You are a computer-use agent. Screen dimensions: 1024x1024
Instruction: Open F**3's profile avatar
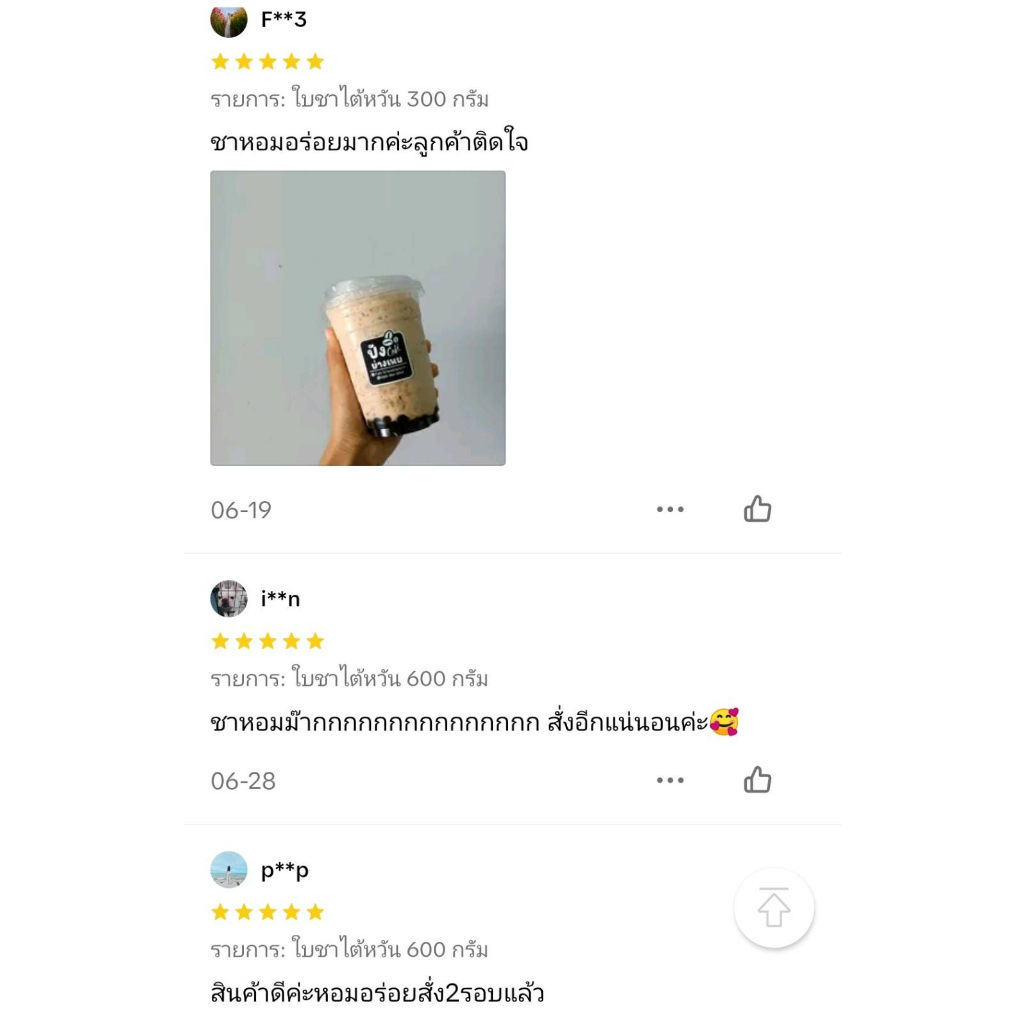[x=228, y=19]
